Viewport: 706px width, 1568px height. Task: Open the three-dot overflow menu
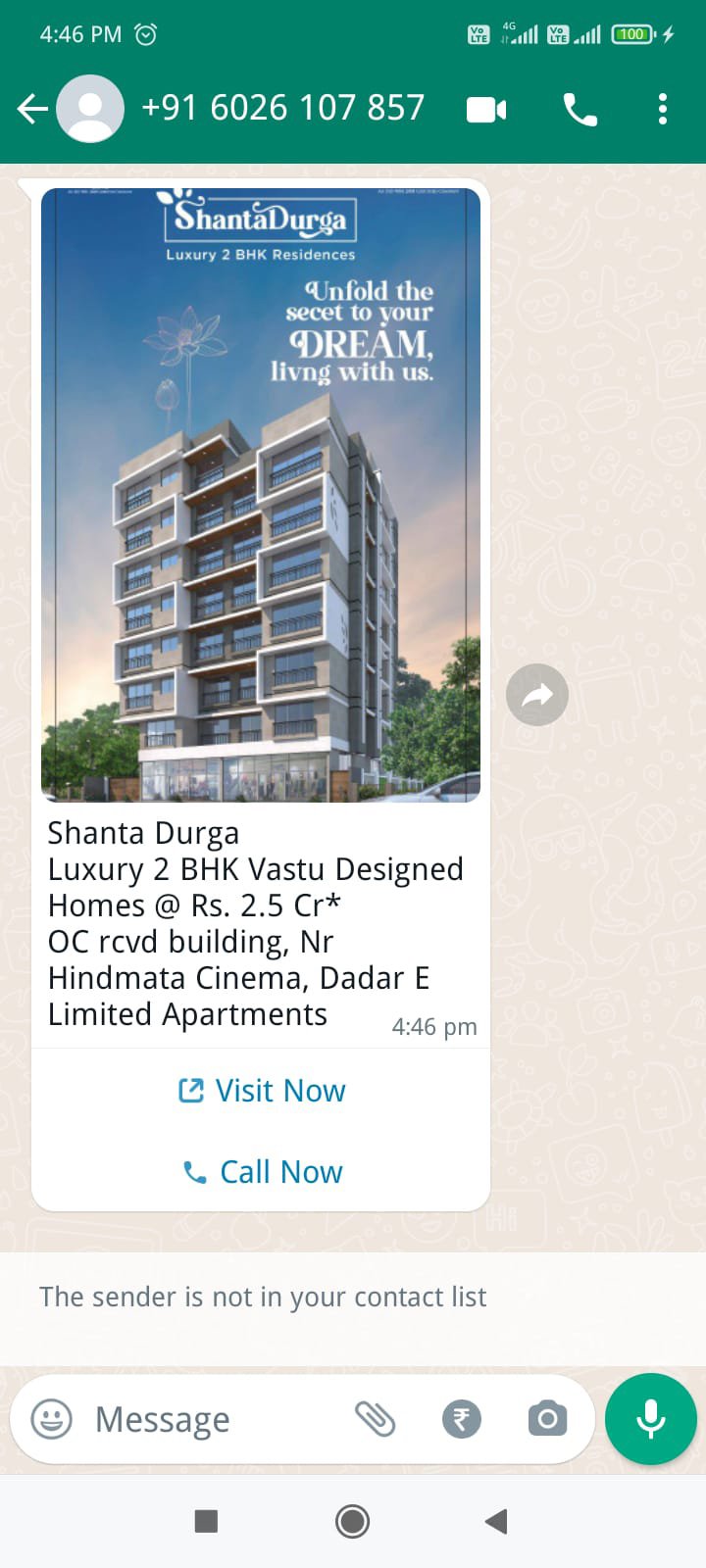click(663, 109)
